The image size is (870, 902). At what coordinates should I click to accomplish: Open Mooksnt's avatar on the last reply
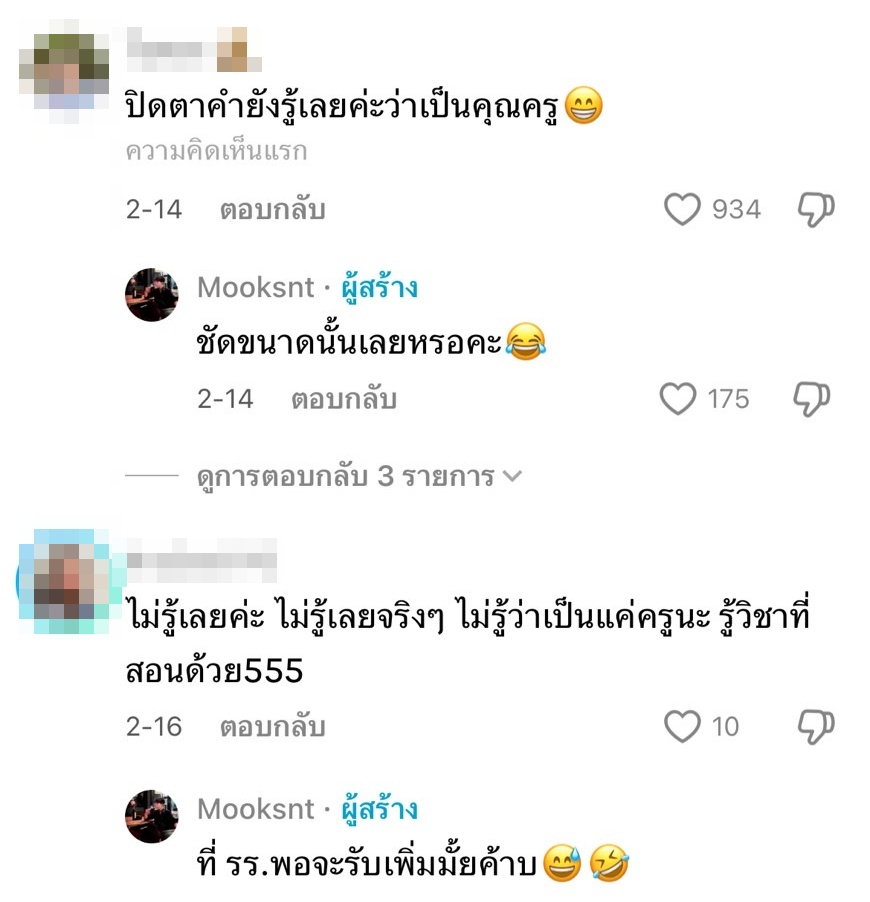[x=151, y=815]
